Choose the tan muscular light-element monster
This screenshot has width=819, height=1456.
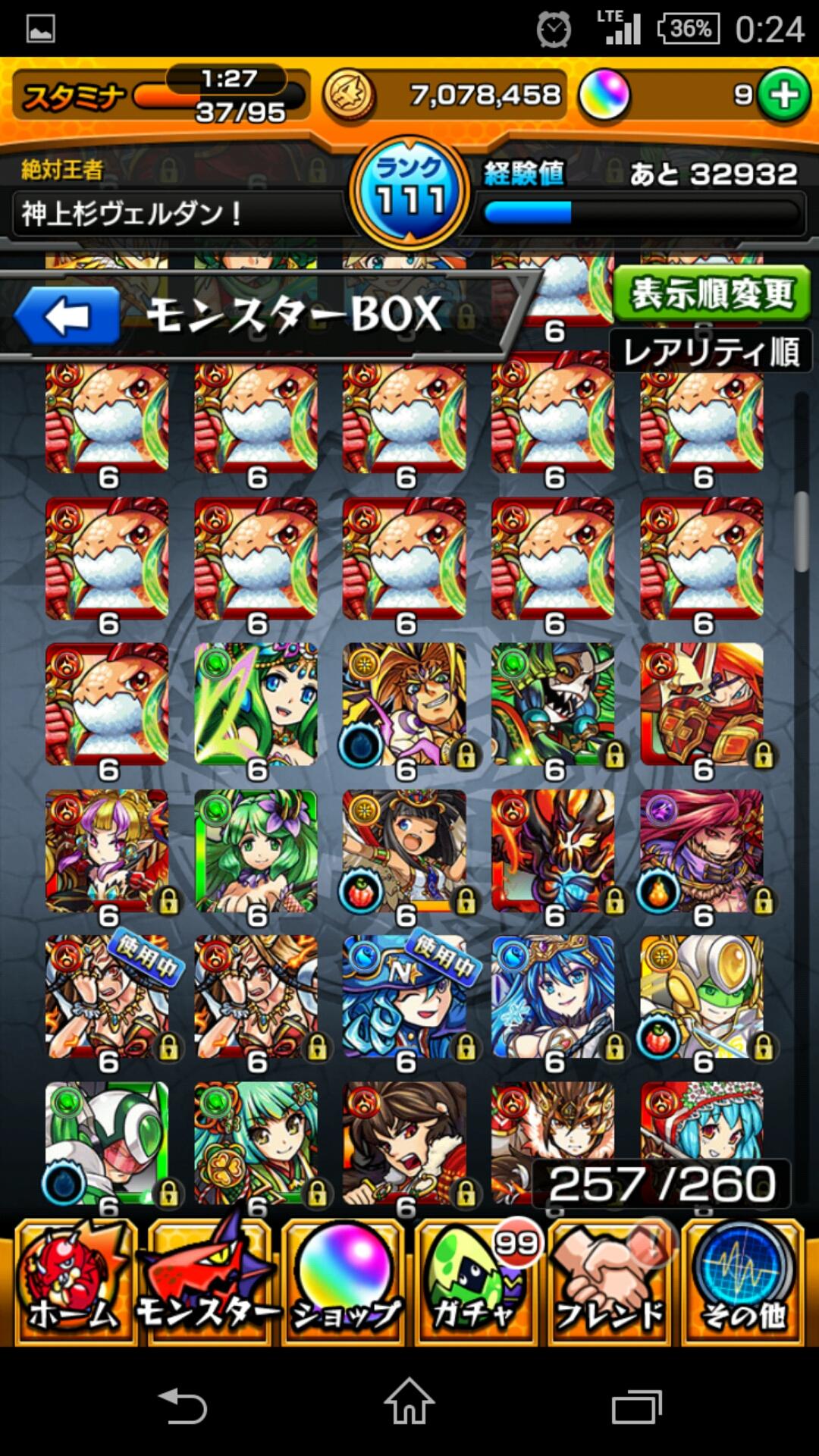404,704
